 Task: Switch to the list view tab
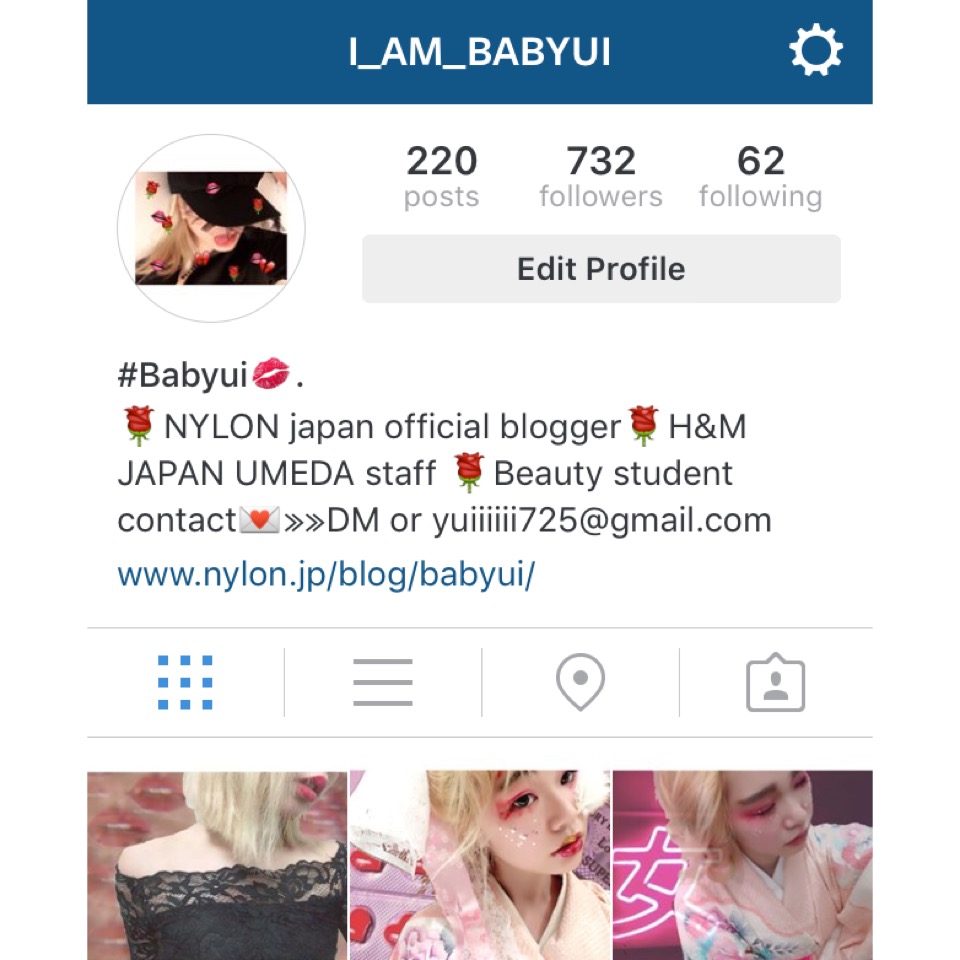[383, 683]
